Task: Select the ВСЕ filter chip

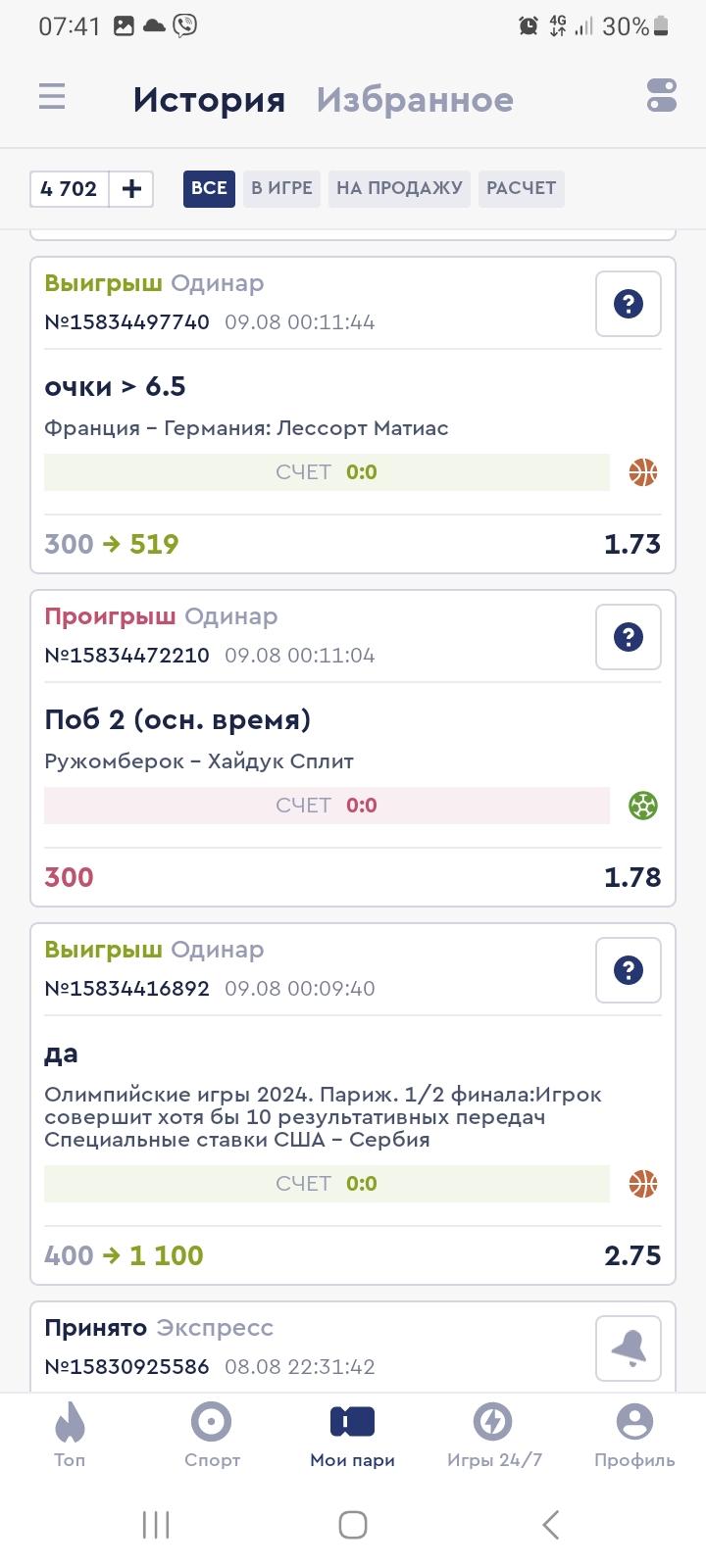Action: coord(209,188)
